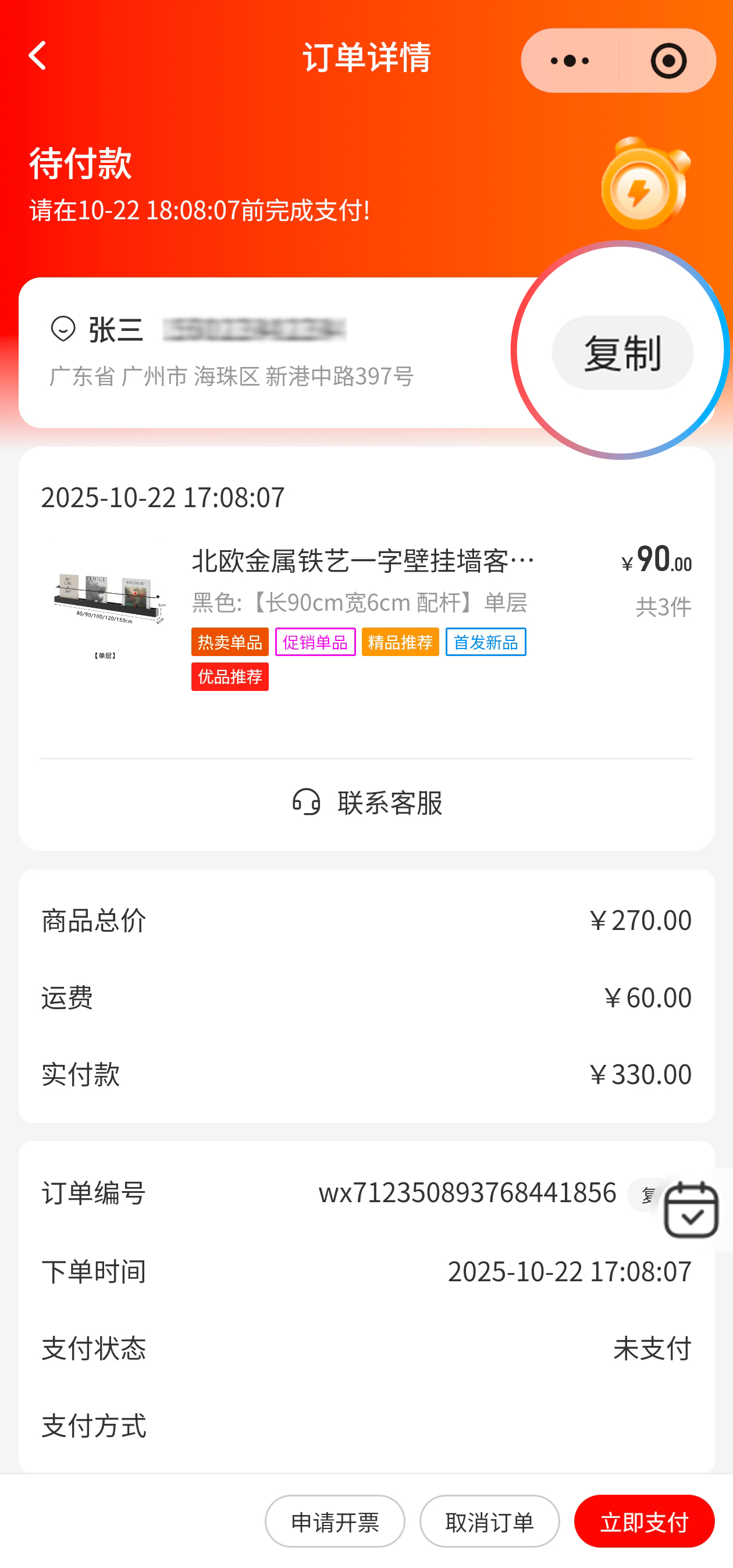This screenshot has width=733, height=1568.
Task: Click the headset icon next to 联系客服
Action: pos(306,802)
